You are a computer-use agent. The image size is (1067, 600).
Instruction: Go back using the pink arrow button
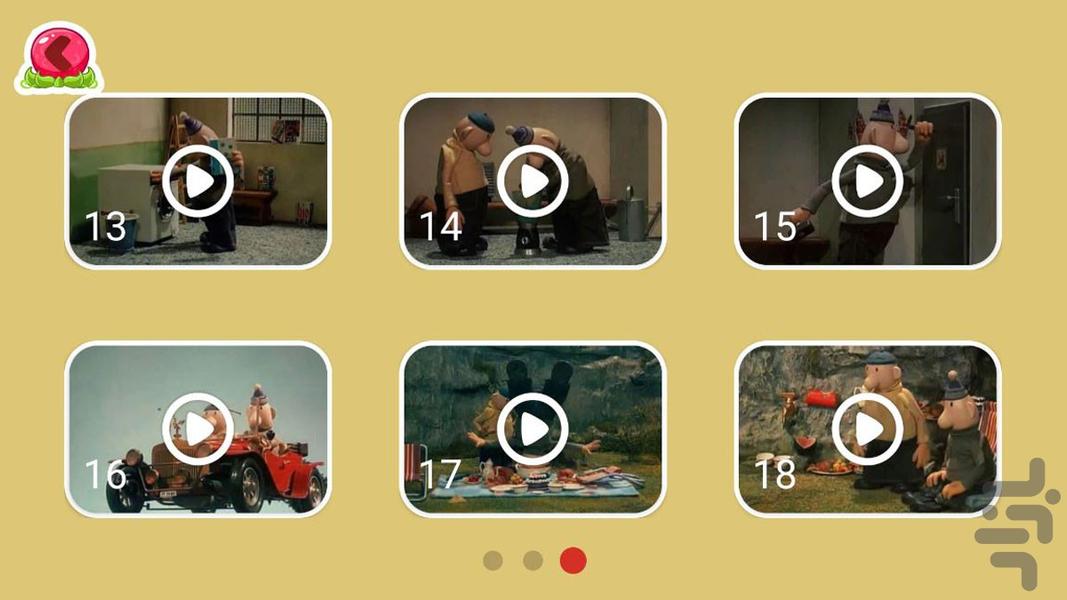[58, 58]
